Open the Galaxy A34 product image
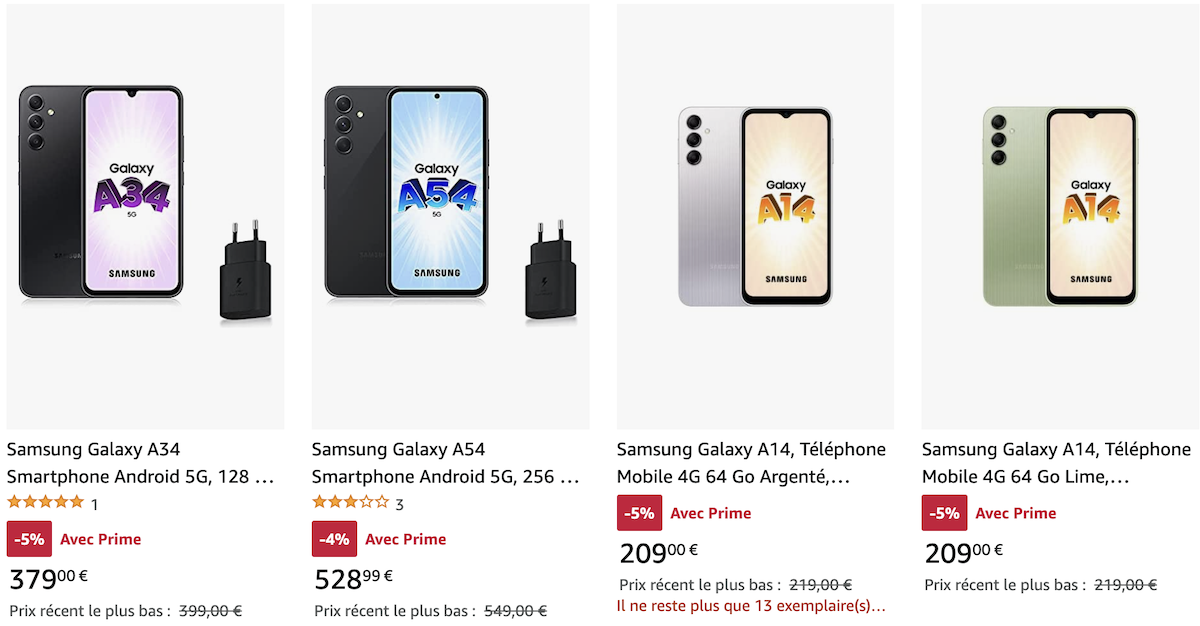Screen dimensions: 1200x626 (x=145, y=216)
